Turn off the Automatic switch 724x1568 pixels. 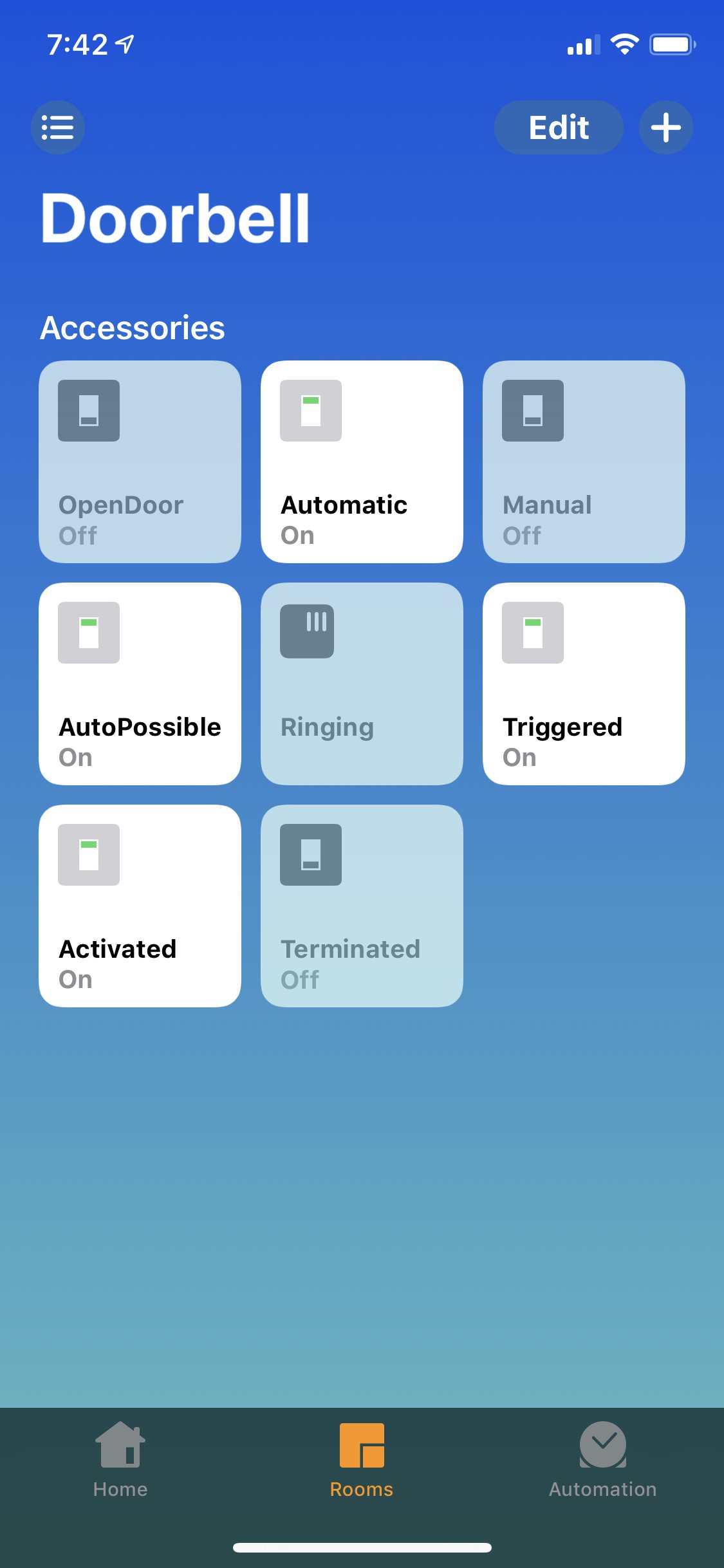(x=362, y=462)
